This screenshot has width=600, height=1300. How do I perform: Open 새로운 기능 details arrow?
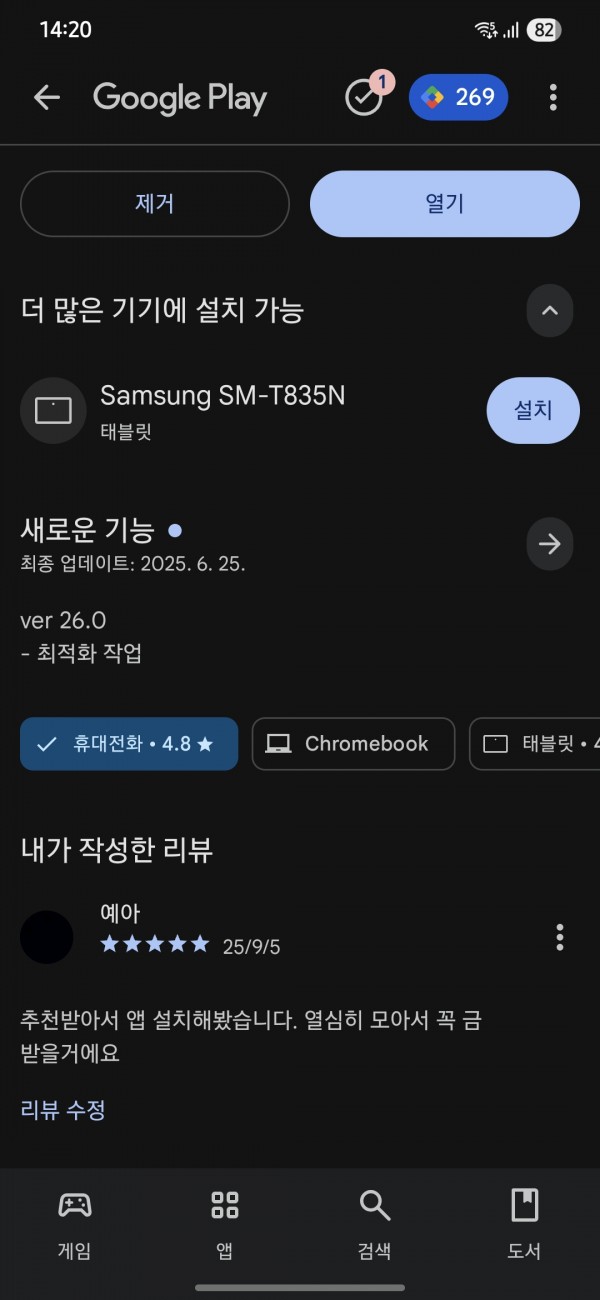pyautogui.click(x=550, y=544)
